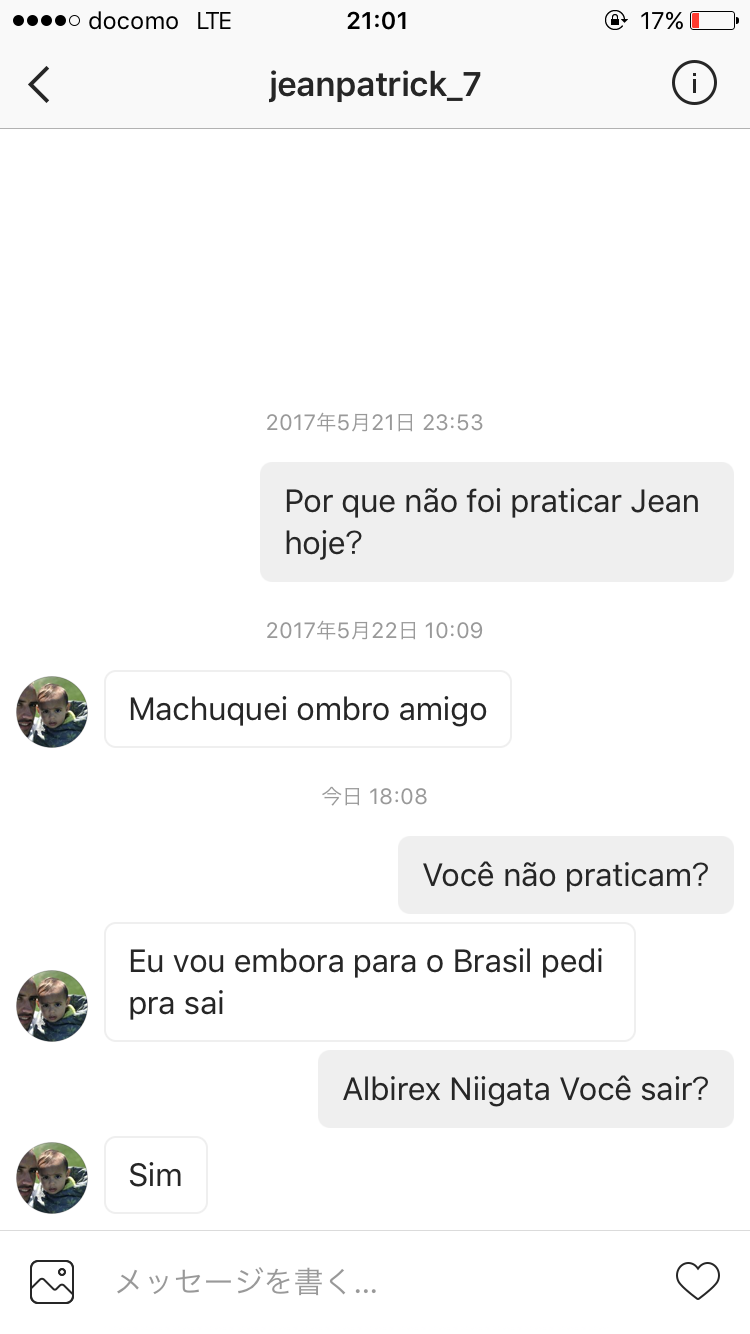
Task: Tap the message text field
Action: tap(380, 1281)
